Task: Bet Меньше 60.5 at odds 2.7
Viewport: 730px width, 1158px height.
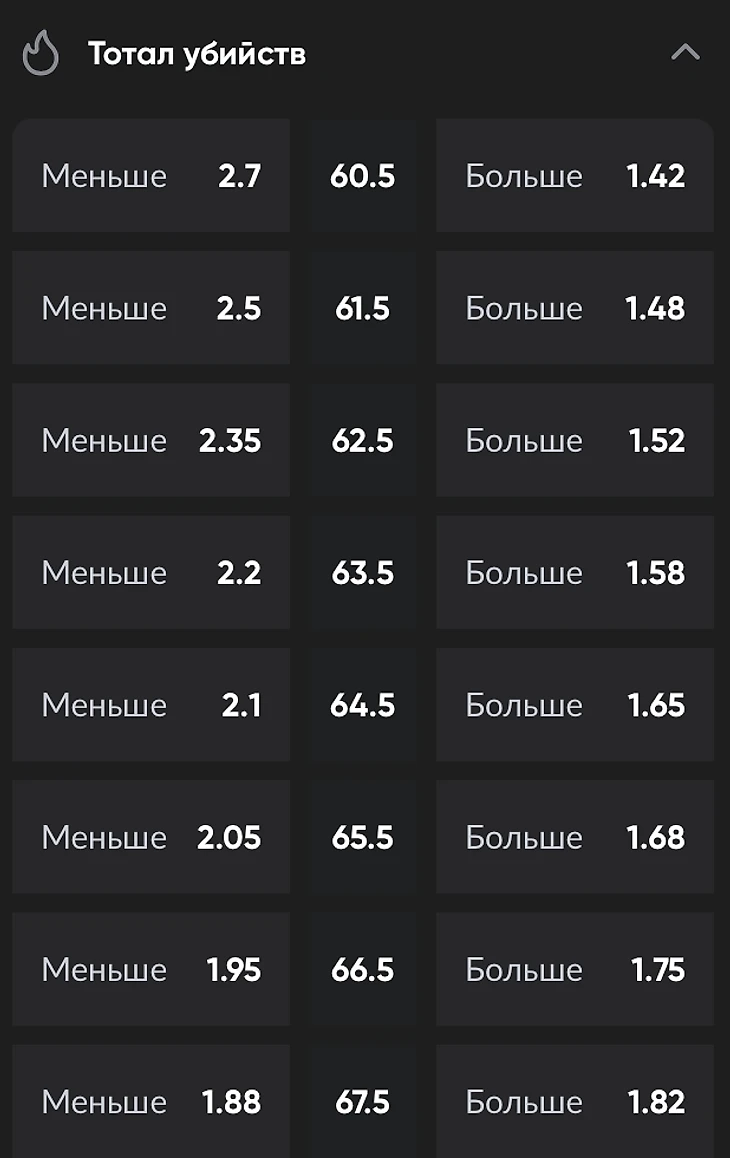Action: pos(151,176)
